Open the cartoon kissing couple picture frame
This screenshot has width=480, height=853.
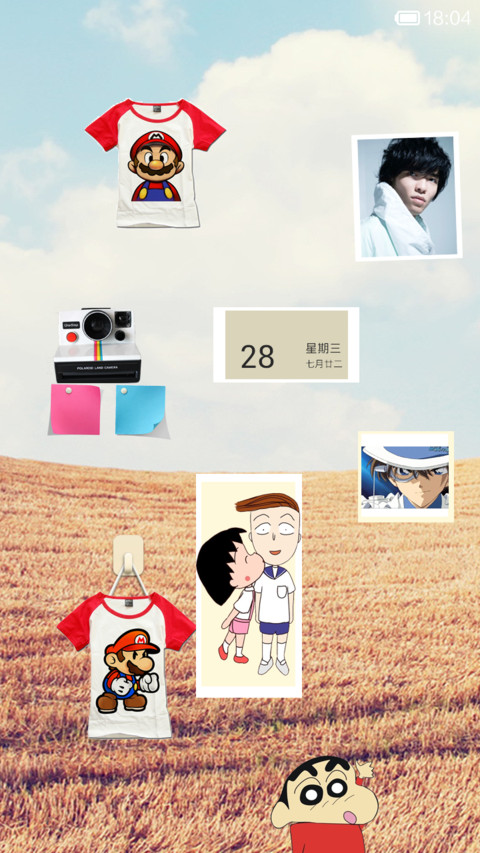[x=249, y=585]
